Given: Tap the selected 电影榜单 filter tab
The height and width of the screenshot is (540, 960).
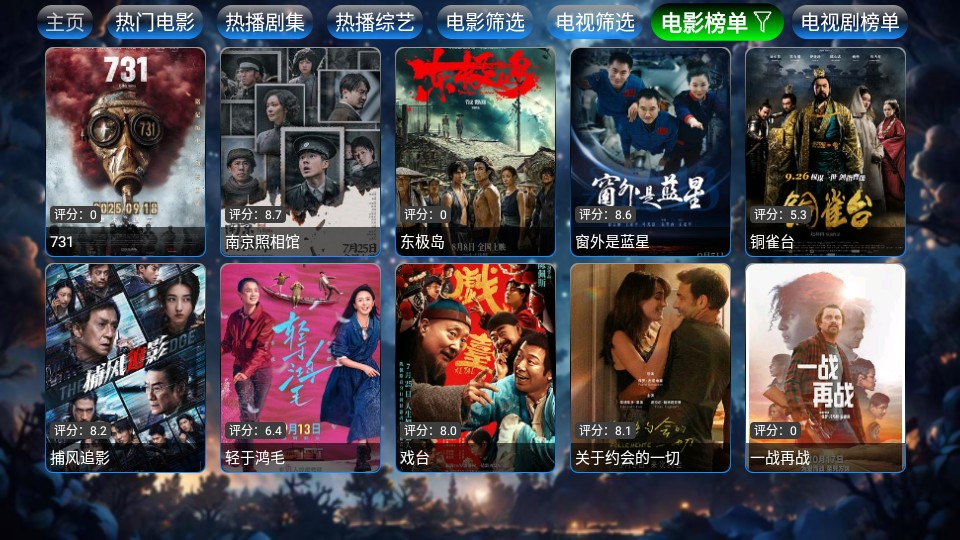Looking at the screenshot, I should coord(716,22).
